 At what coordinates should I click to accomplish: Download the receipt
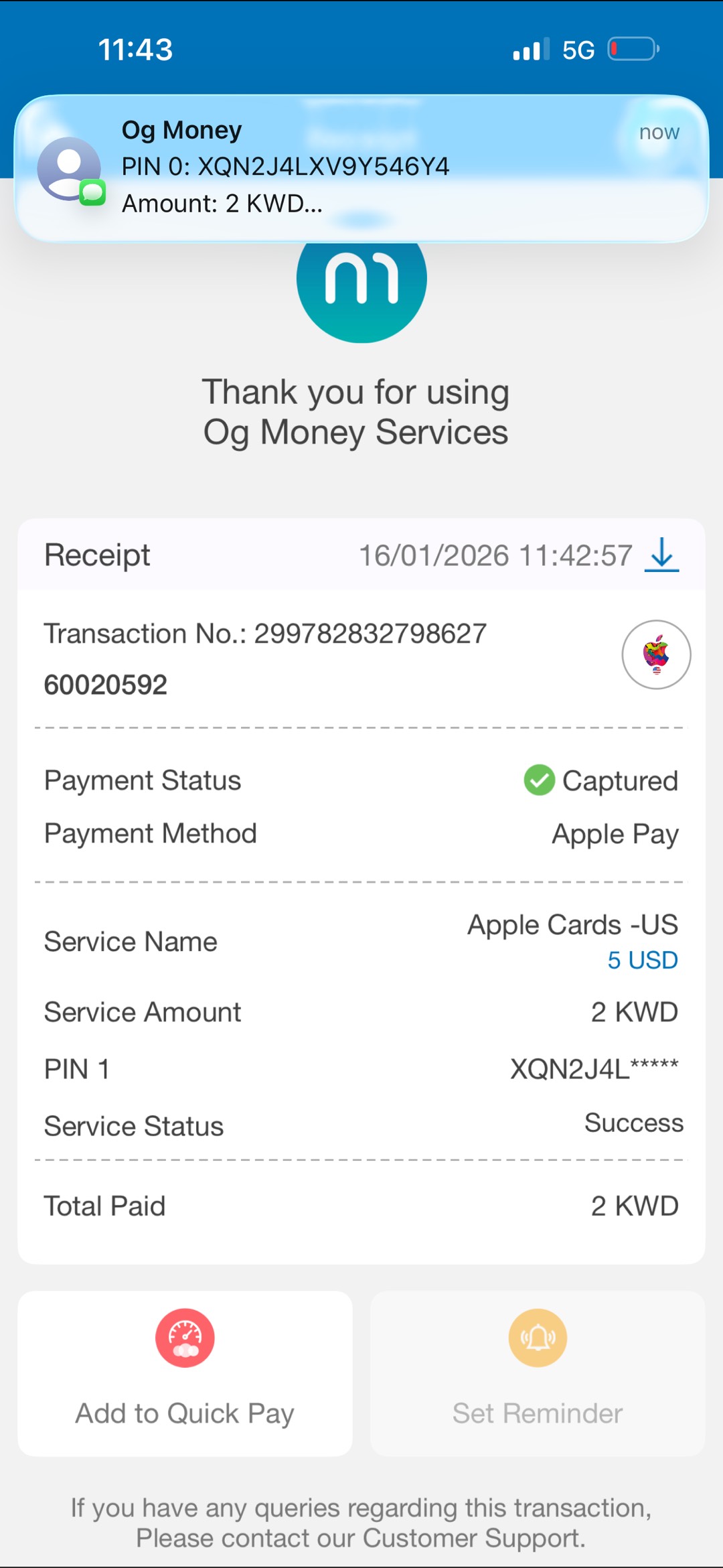tap(661, 555)
